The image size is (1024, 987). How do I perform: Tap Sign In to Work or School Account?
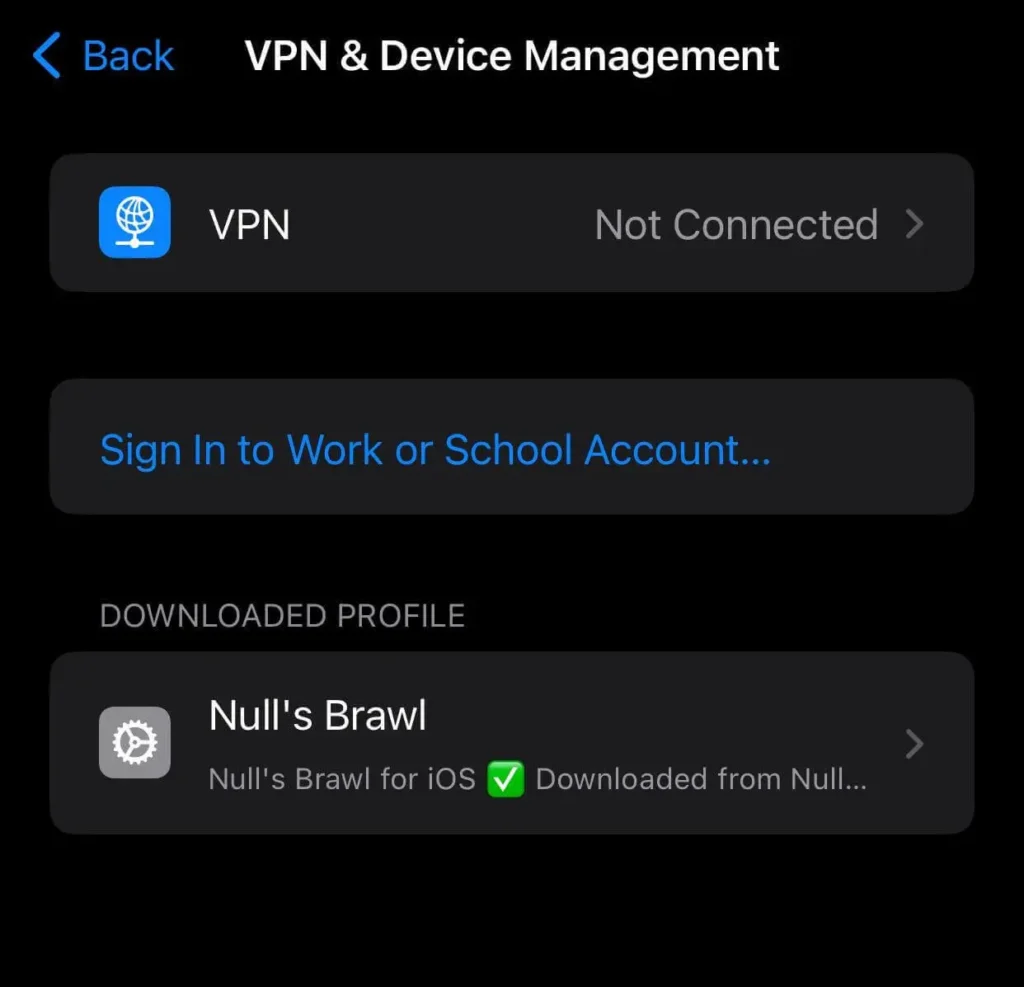pyautogui.click(x=435, y=450)
